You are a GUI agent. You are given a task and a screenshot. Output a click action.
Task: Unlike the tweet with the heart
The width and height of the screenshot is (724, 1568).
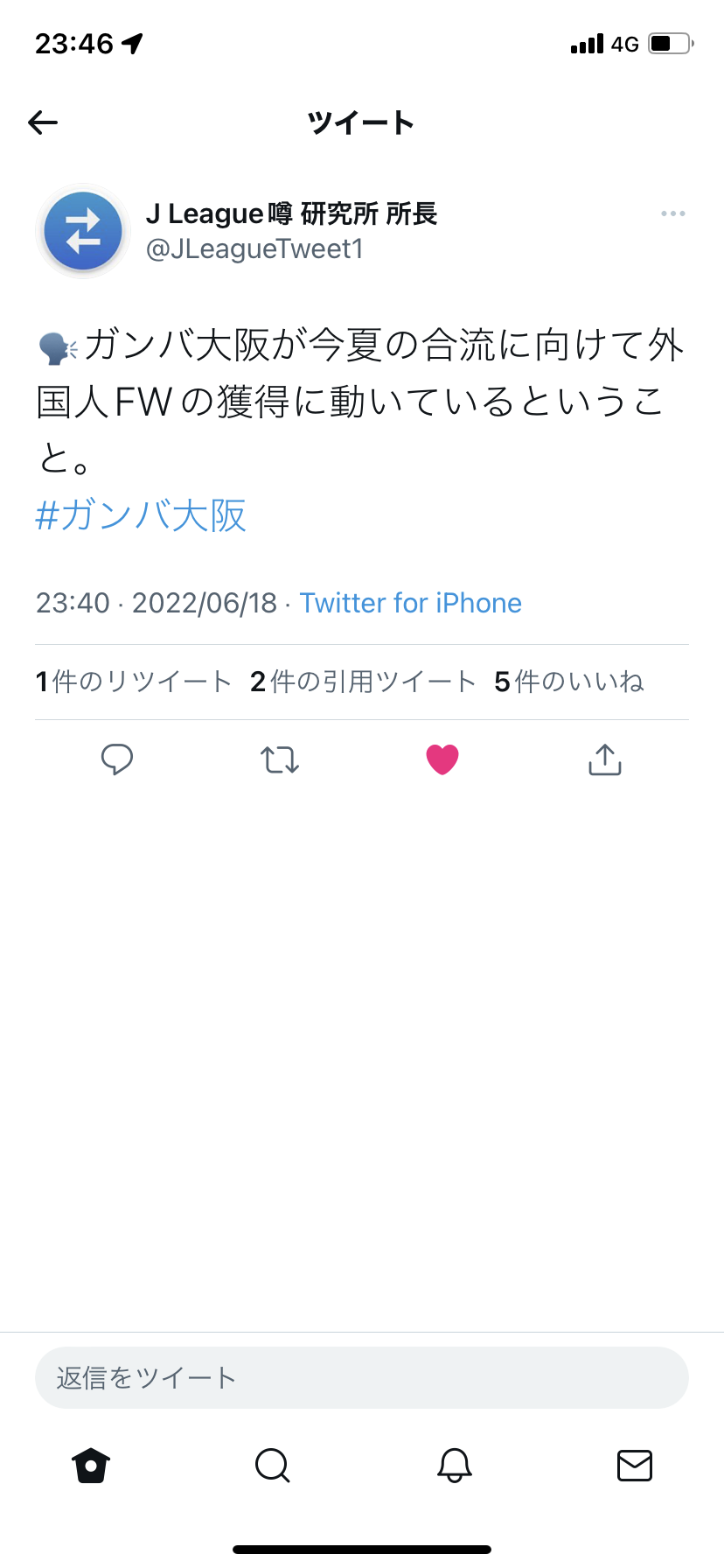[x=442, y=759]
